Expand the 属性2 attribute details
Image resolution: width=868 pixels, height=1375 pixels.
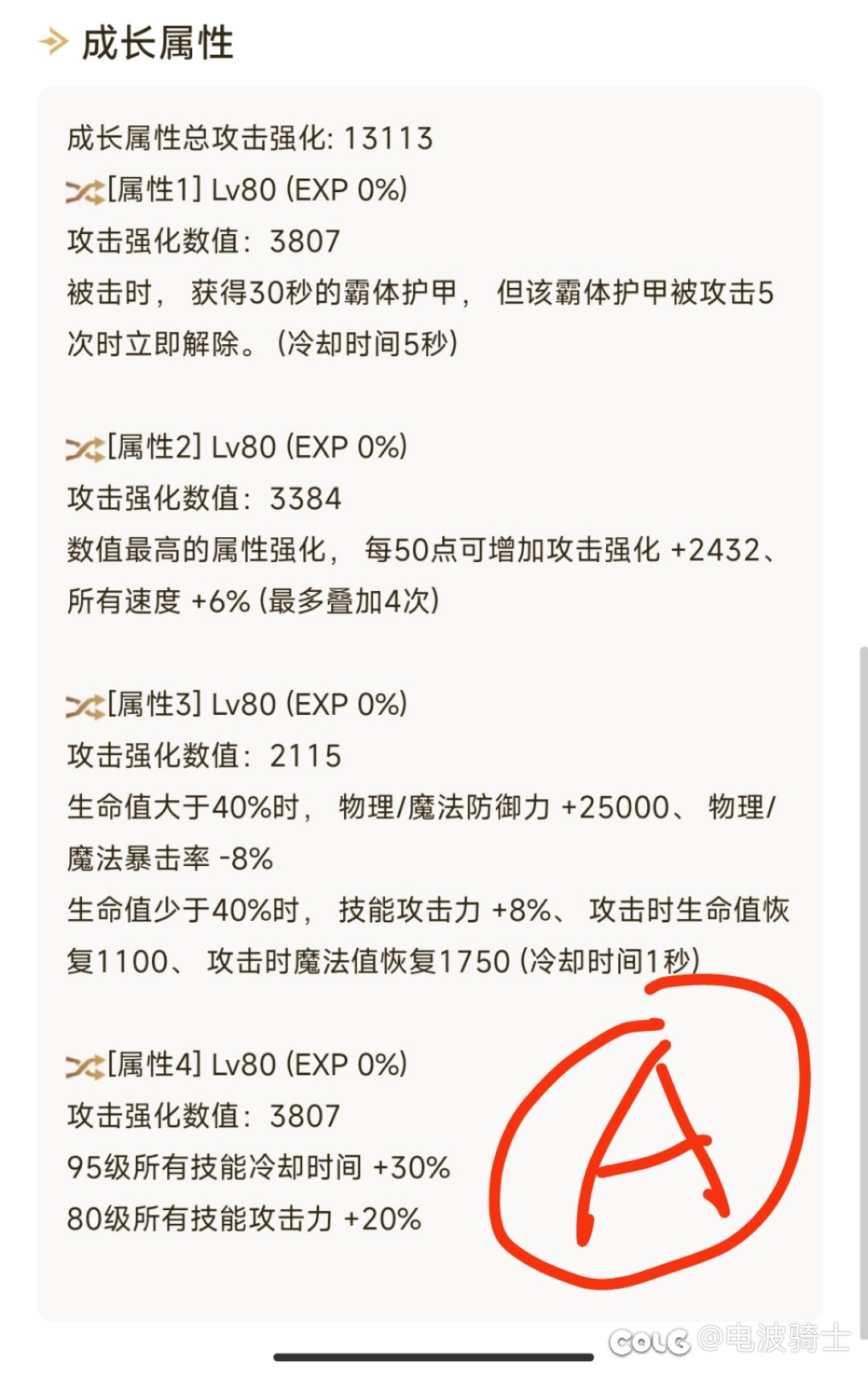[241, 448]
